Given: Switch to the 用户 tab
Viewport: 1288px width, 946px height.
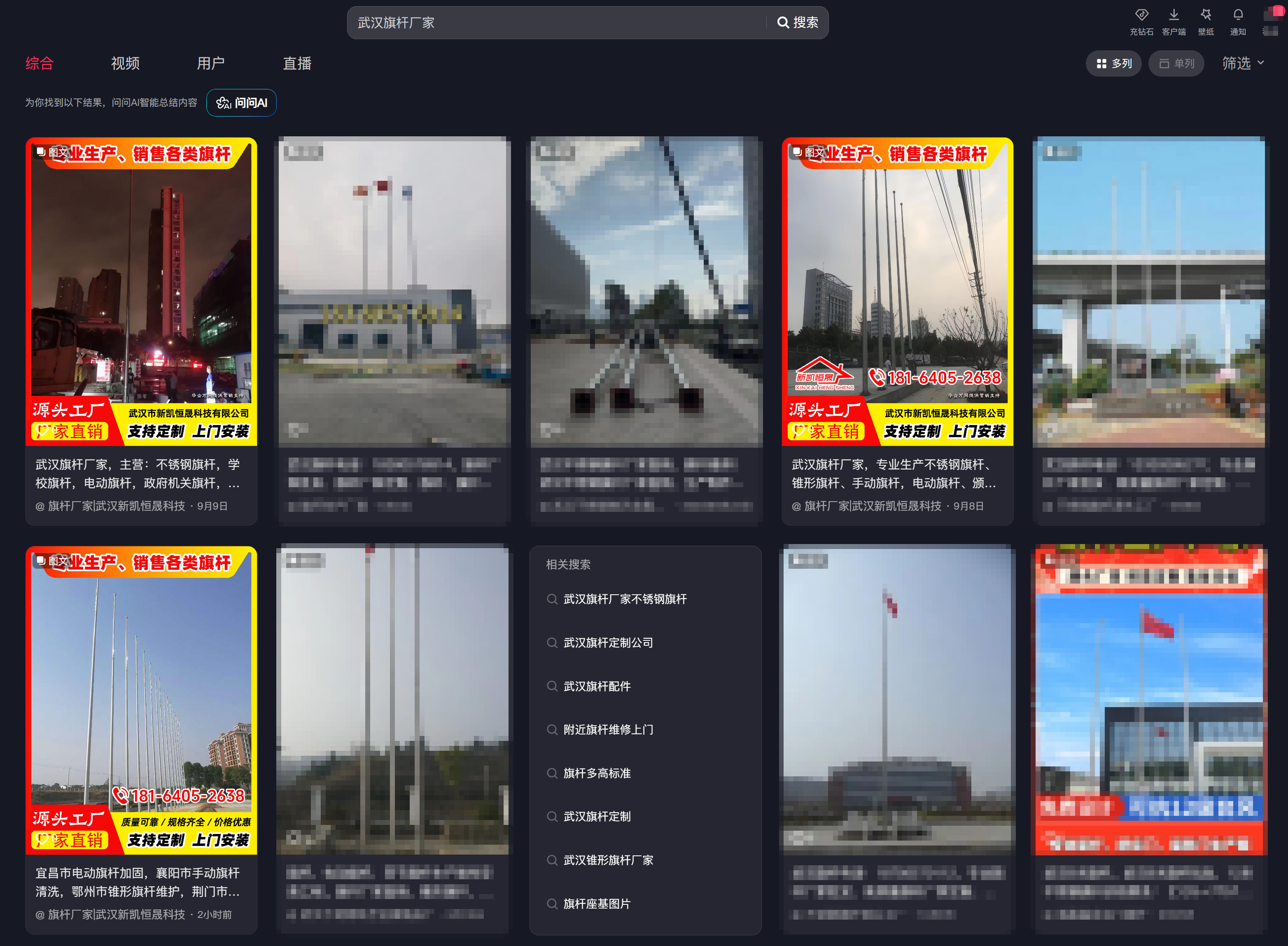Looking at the screenshot, I should point(210,63).
